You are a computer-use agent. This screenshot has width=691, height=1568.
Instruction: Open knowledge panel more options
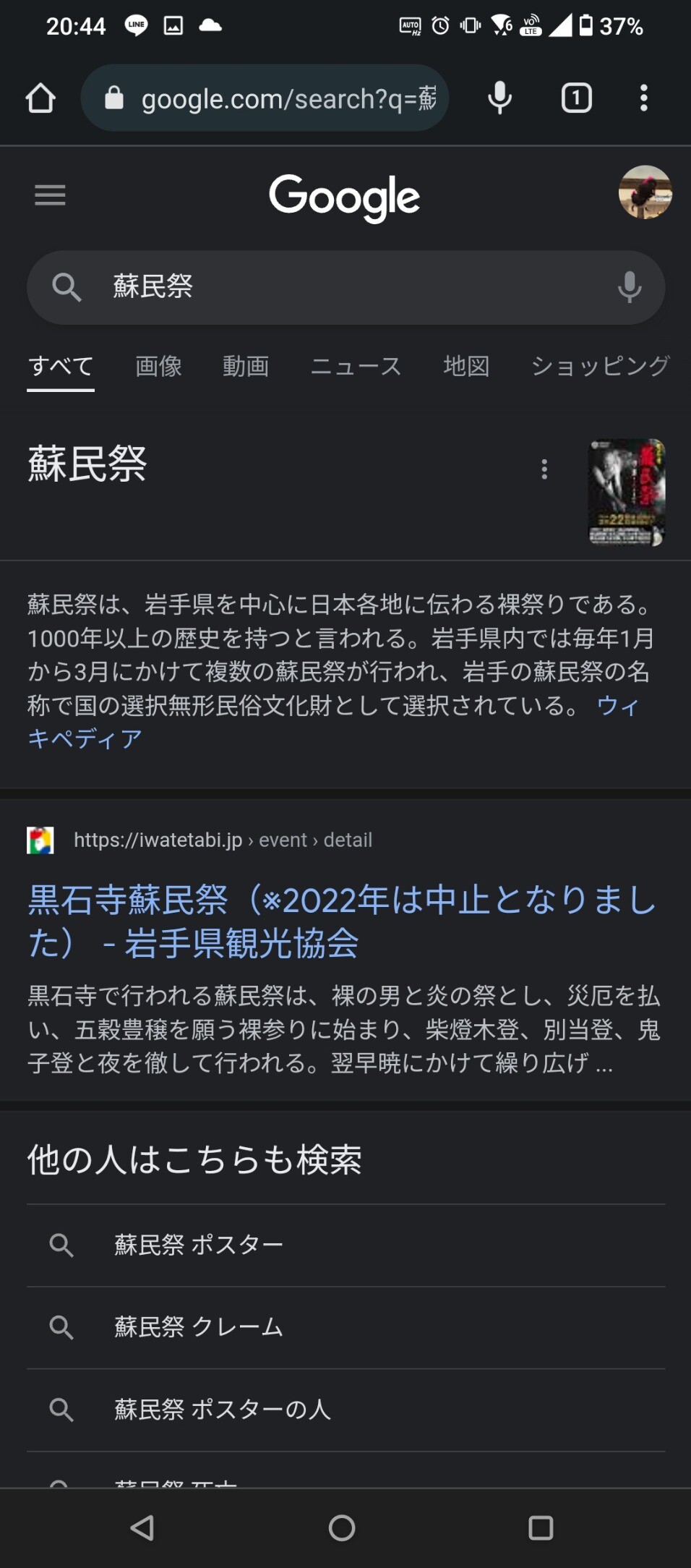point(544,469)
